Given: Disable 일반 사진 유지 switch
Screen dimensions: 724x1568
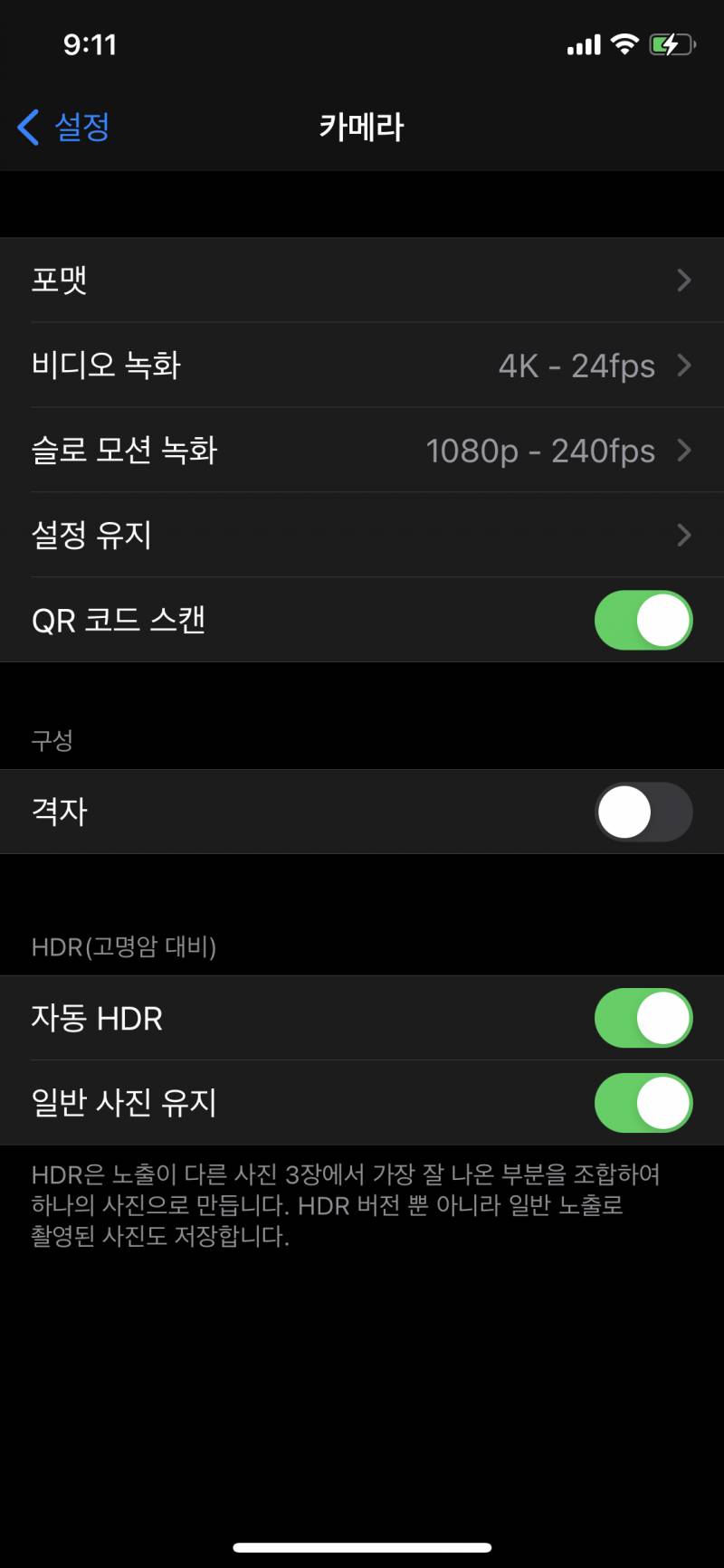Looking at the screenshot, I should pos(643,1103).
